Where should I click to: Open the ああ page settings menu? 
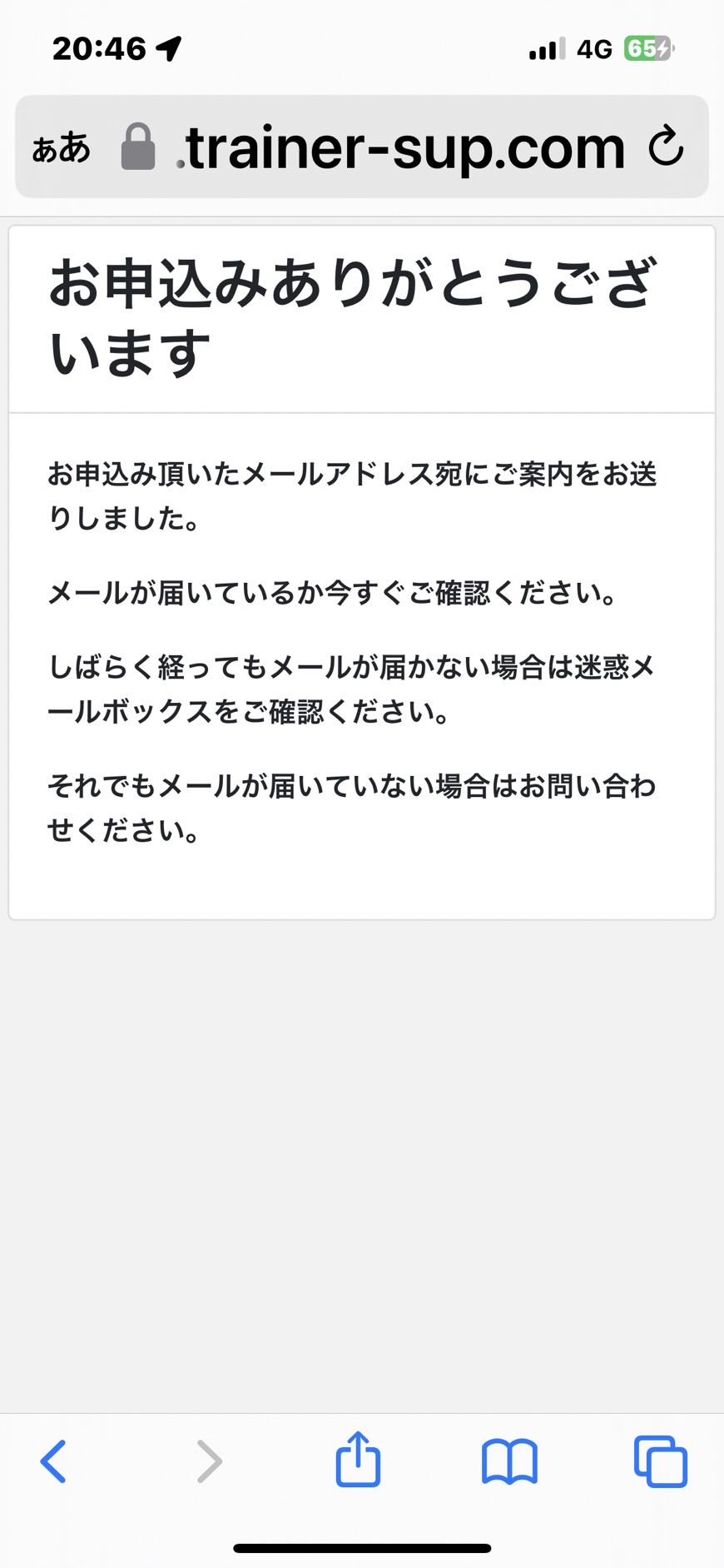coord(62,148)
